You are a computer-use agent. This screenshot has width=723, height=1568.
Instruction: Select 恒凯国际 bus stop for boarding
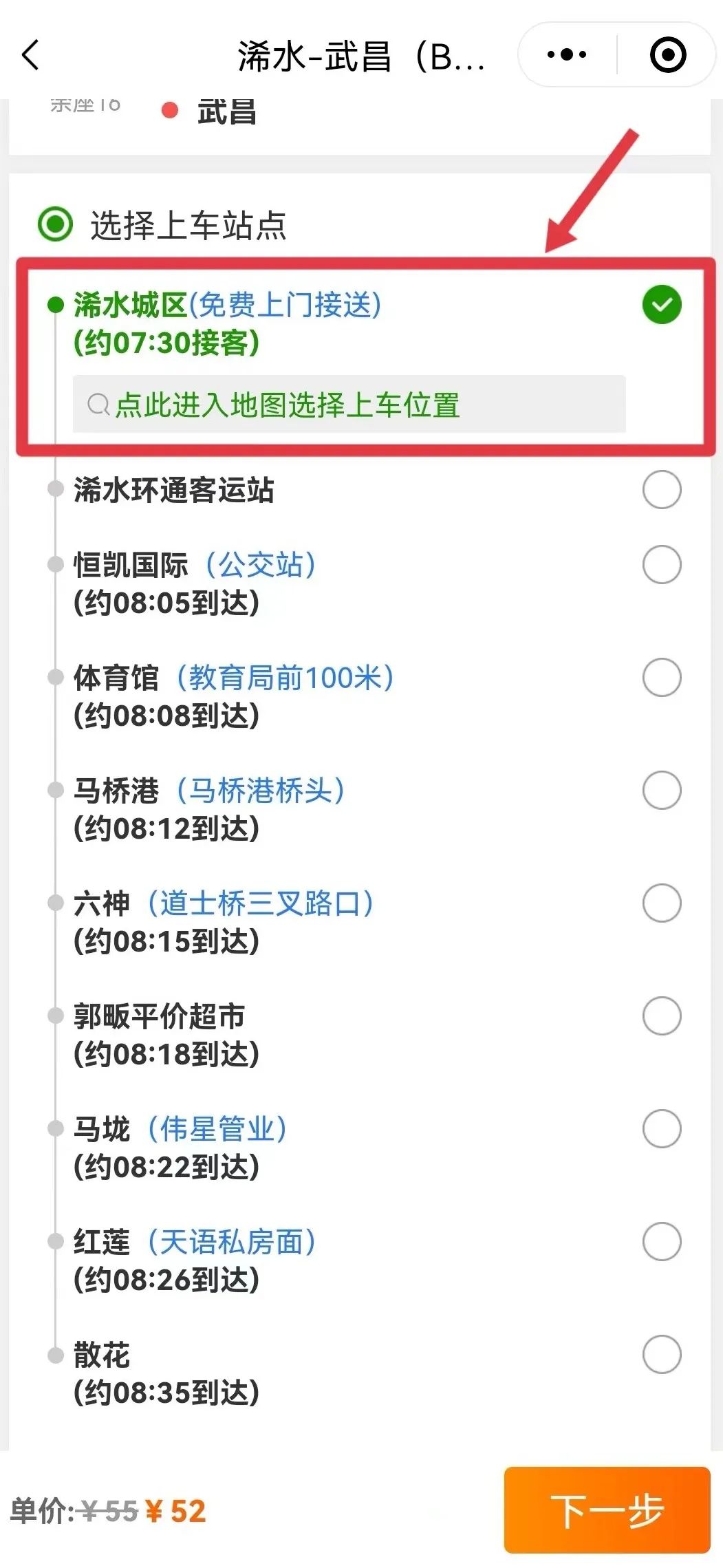661,565
